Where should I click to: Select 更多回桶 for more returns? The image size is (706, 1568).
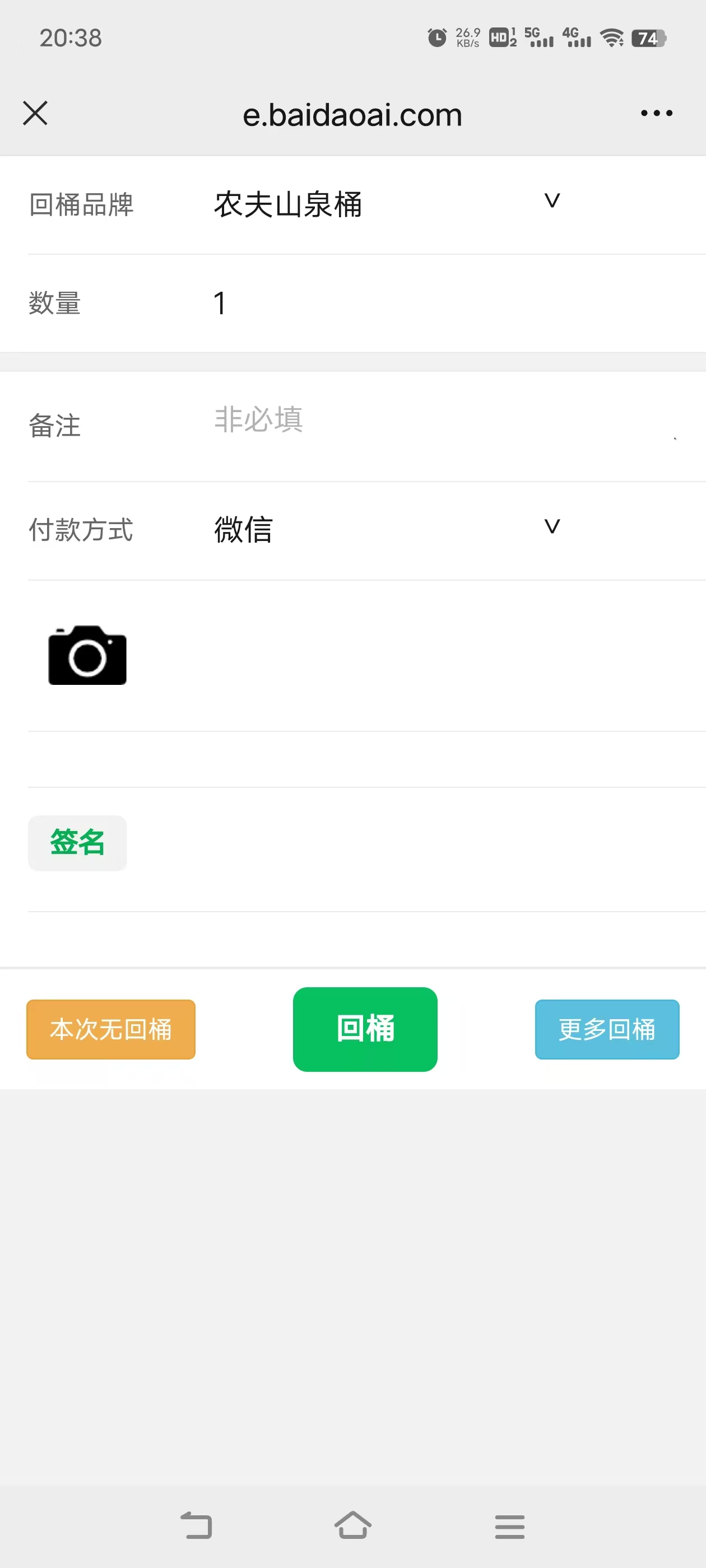[x=607, y=1029]
